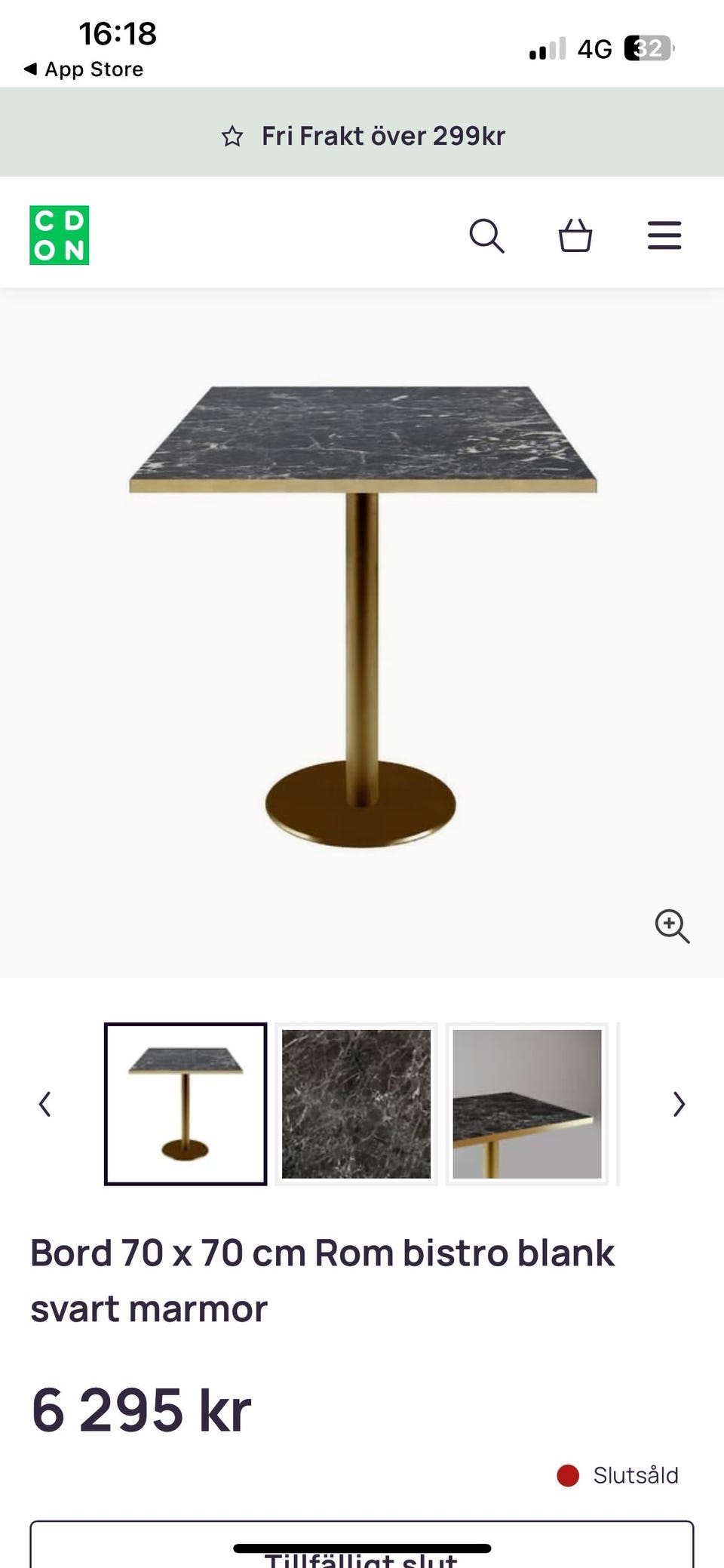Go to the CDON home logo
Viewport: 724px width, 1568px height.
(x=60, y=235)
